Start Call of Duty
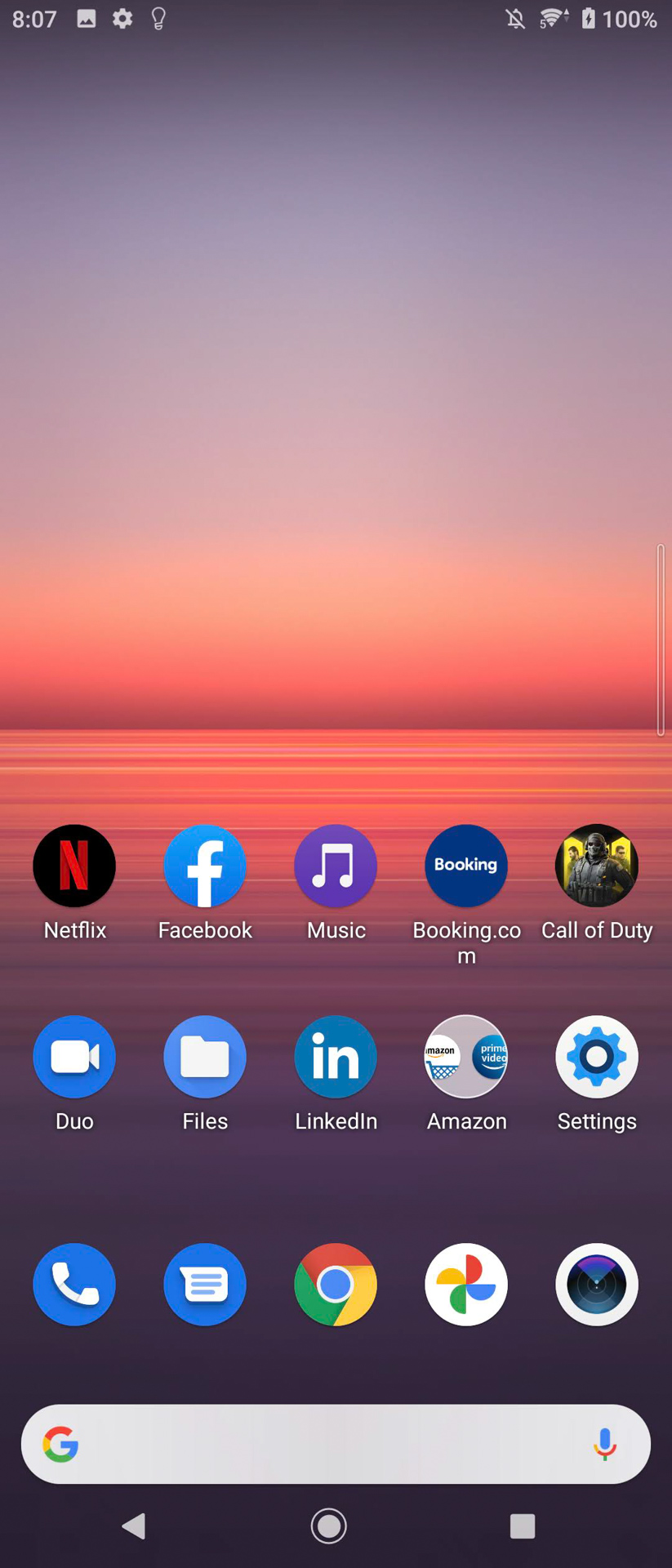Viewport: 672px width, 1568px height. (597, 866)
